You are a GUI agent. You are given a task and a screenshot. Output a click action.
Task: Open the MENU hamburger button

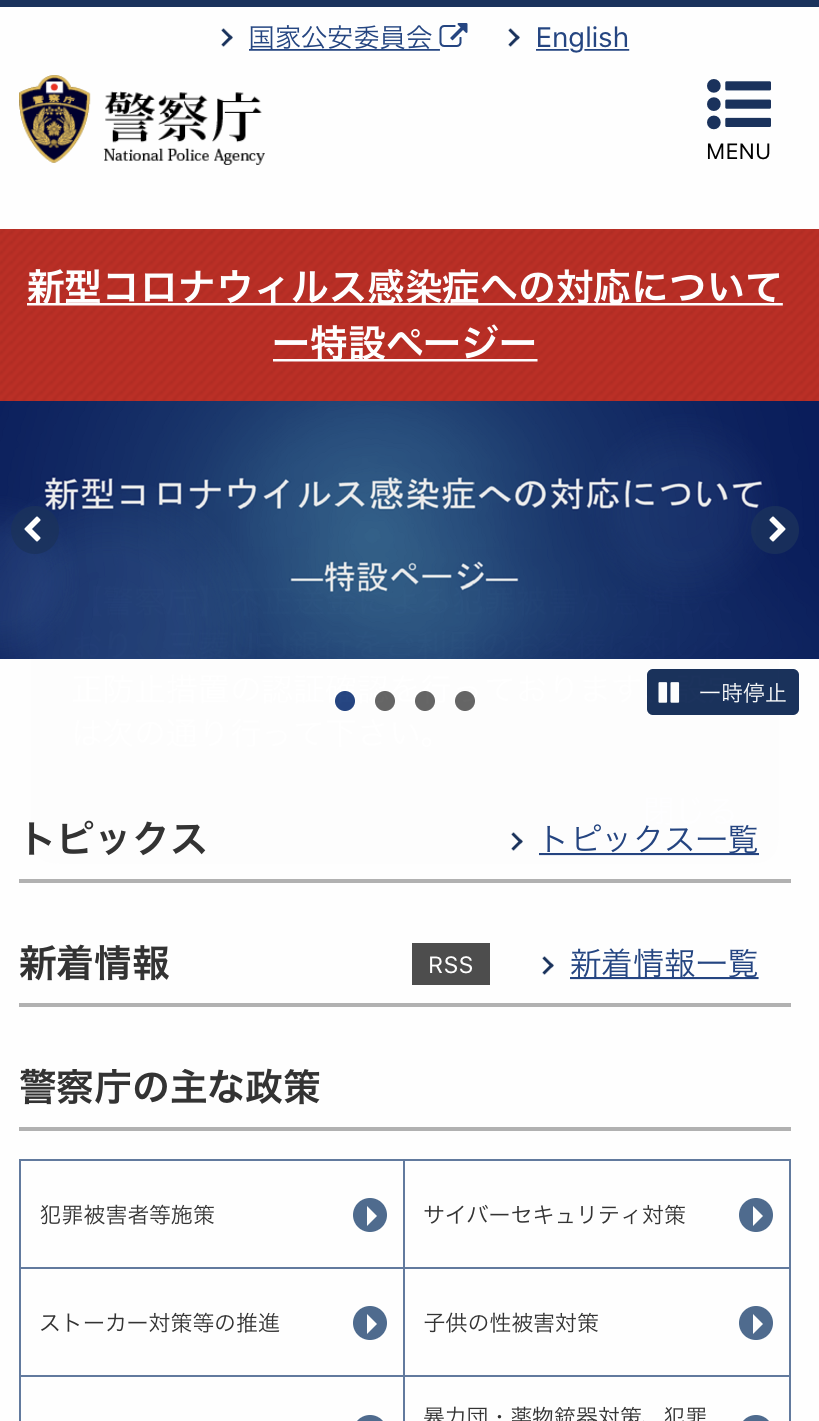(x=738, y=119)
